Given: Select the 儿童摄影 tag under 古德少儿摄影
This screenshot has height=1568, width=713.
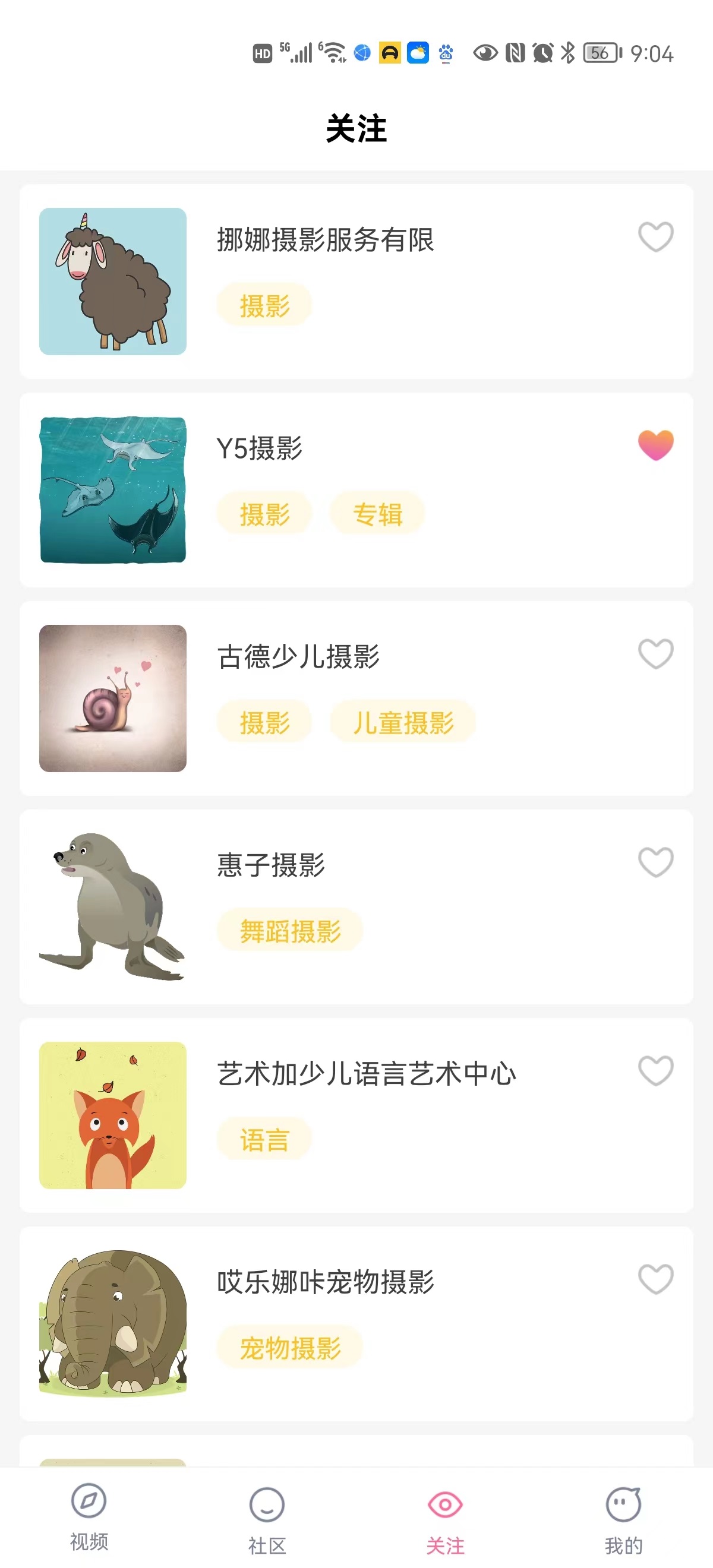Looking at the screenshot, I should pos(403,721).
